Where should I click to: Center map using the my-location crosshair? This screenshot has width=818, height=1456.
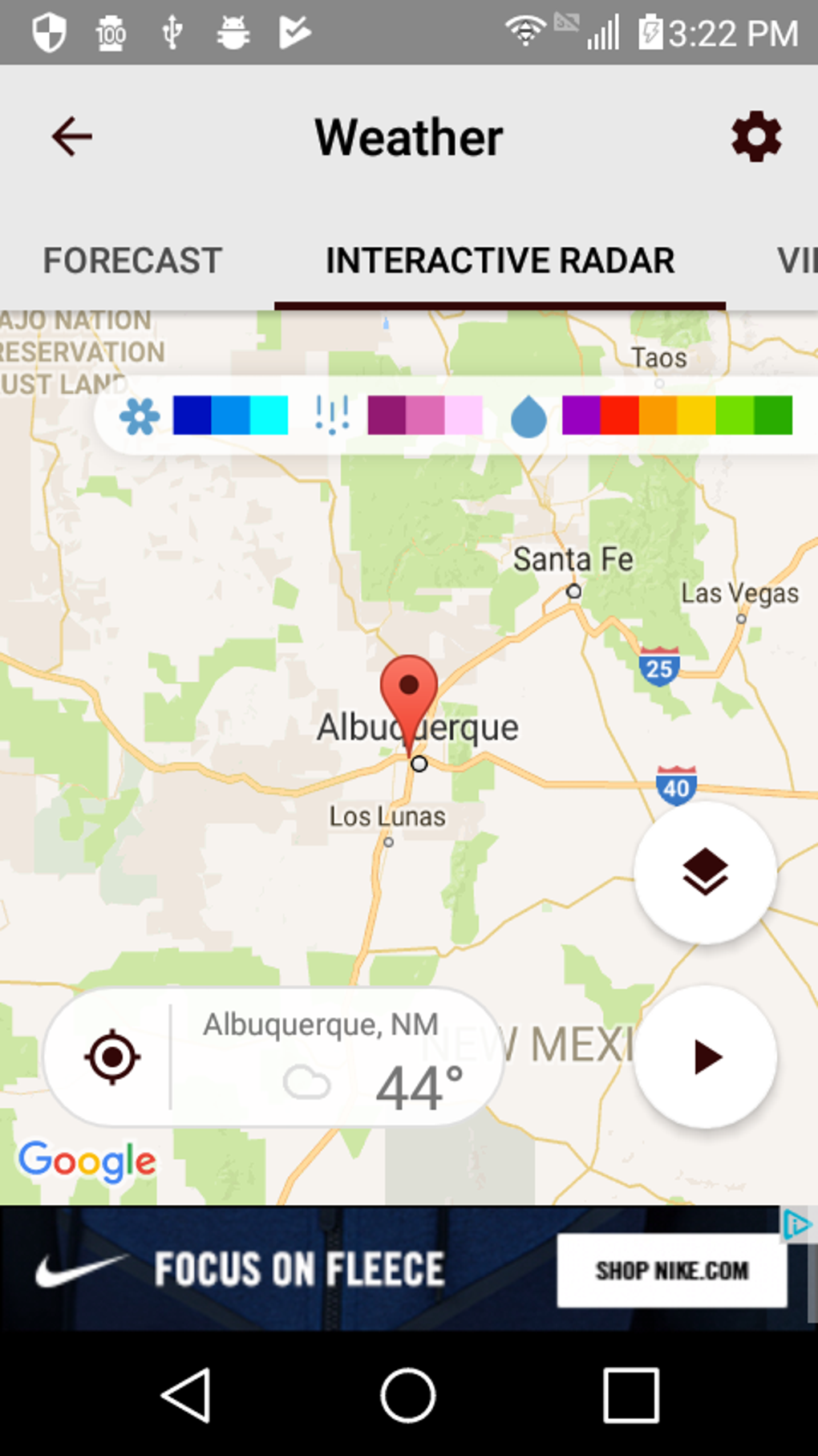point(112,1057)
